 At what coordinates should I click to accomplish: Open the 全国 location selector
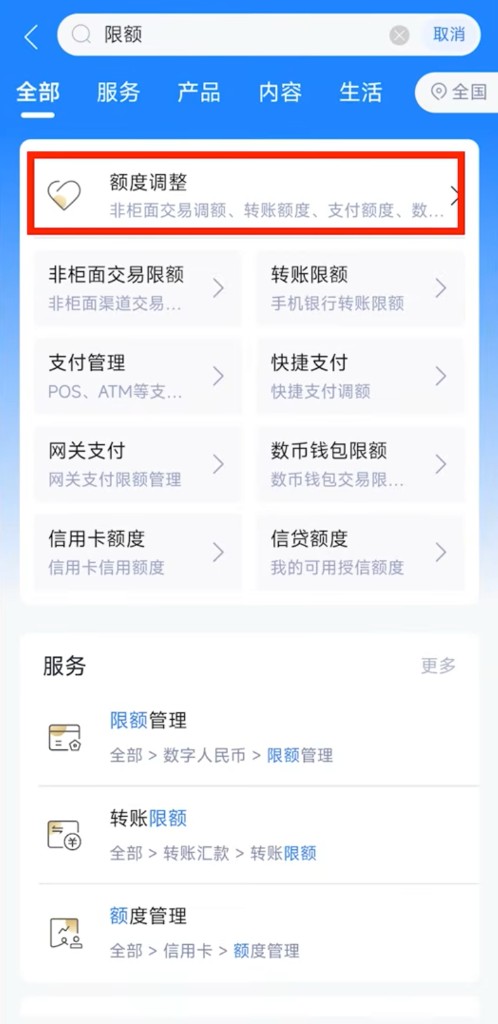pyautogui.click(x=459, y=92)
